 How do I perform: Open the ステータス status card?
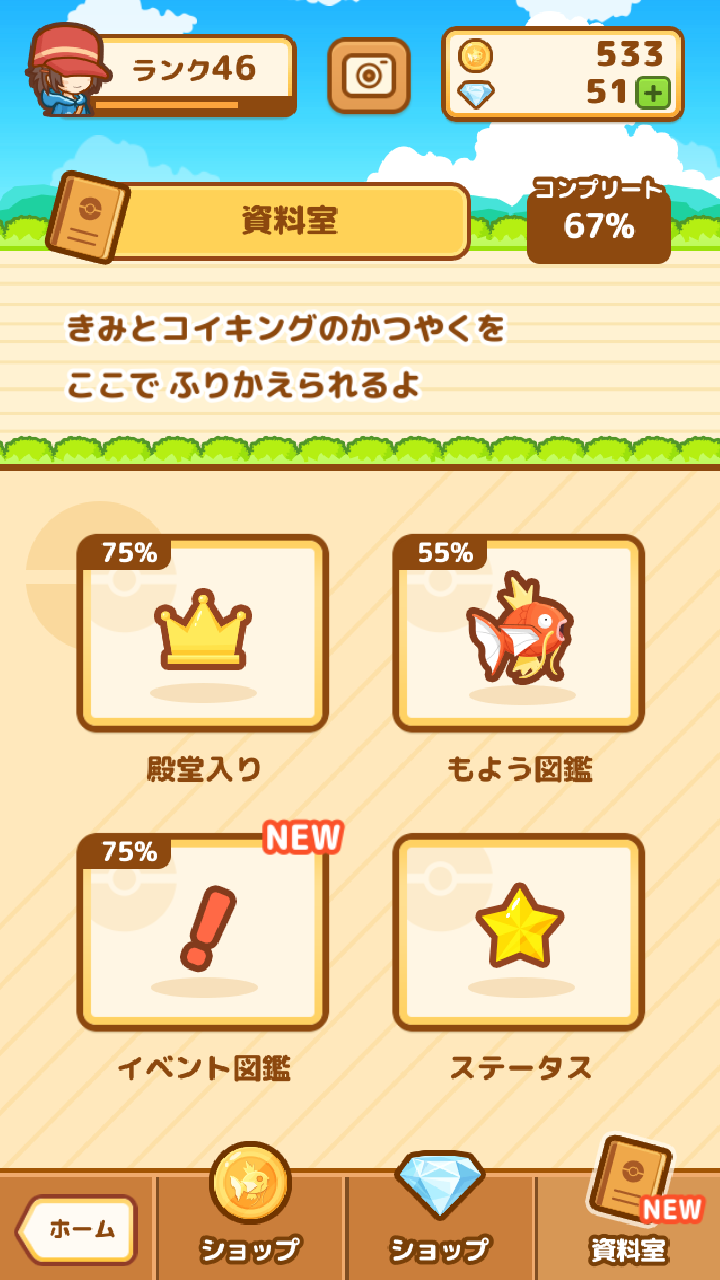click(x=518, y=931)
